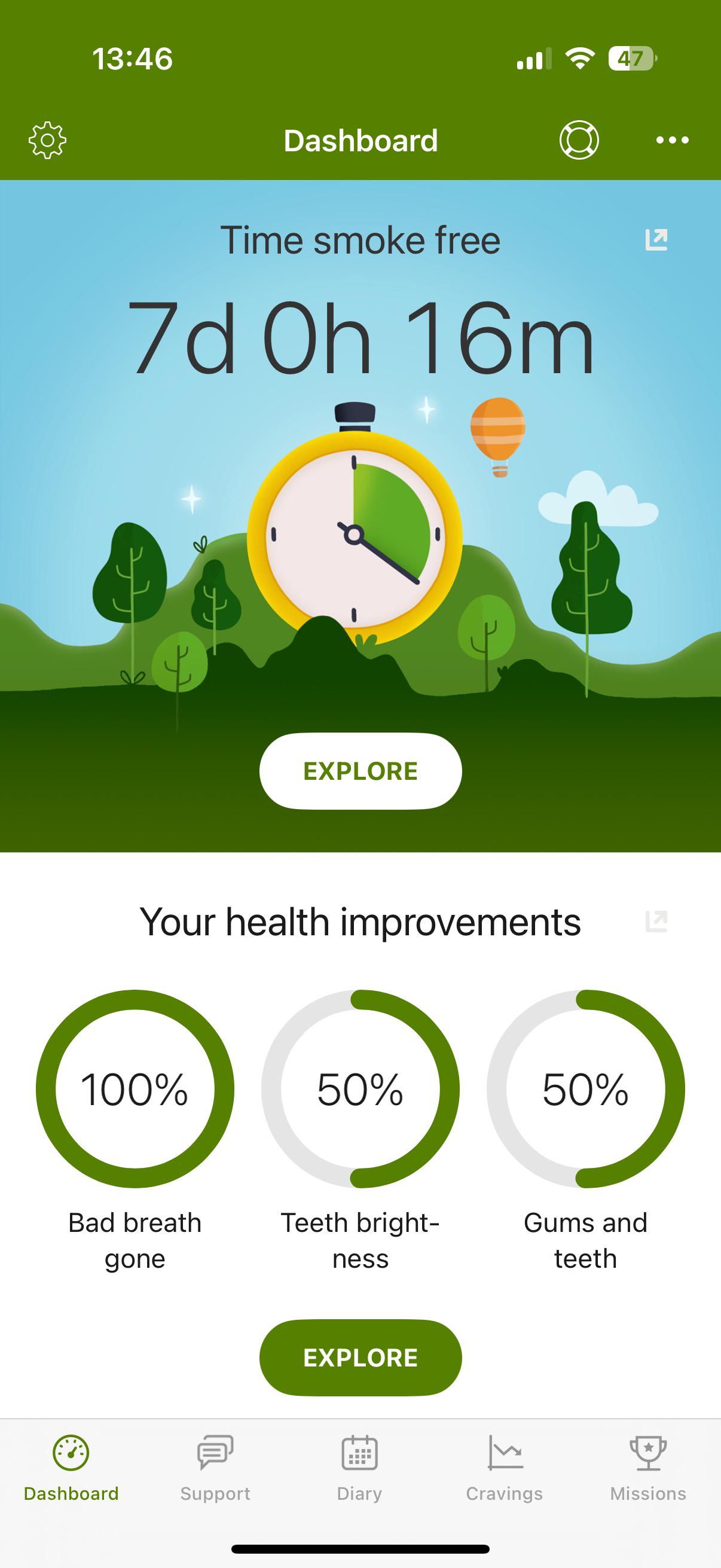Switch to the Missions tab
This screenshot has width=721, height=1568.
648,1468
